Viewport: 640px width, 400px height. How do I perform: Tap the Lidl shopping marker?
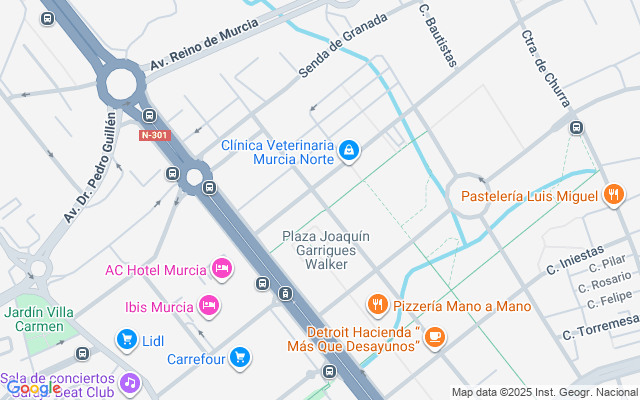pyautogui.click(x=127, y=340)
